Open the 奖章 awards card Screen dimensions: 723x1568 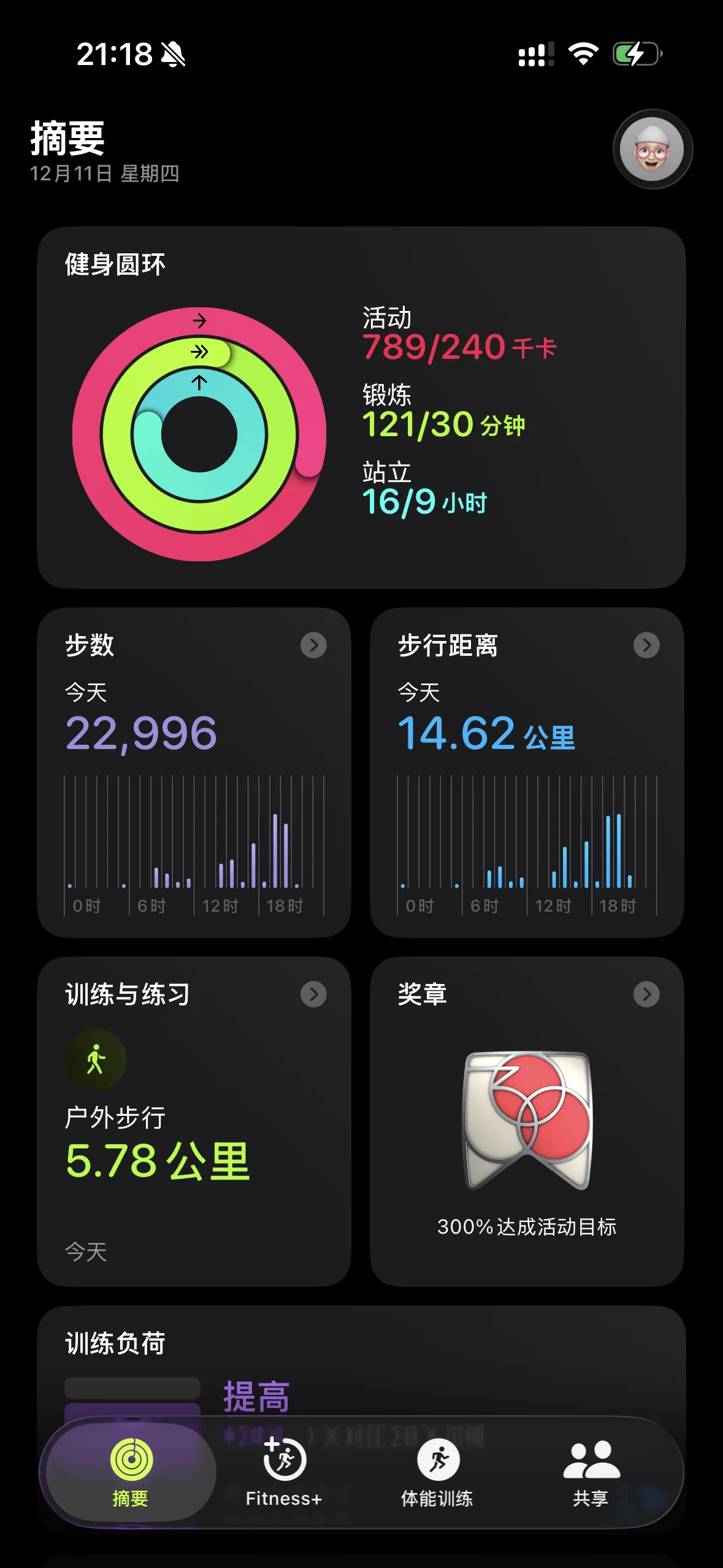527,1121
